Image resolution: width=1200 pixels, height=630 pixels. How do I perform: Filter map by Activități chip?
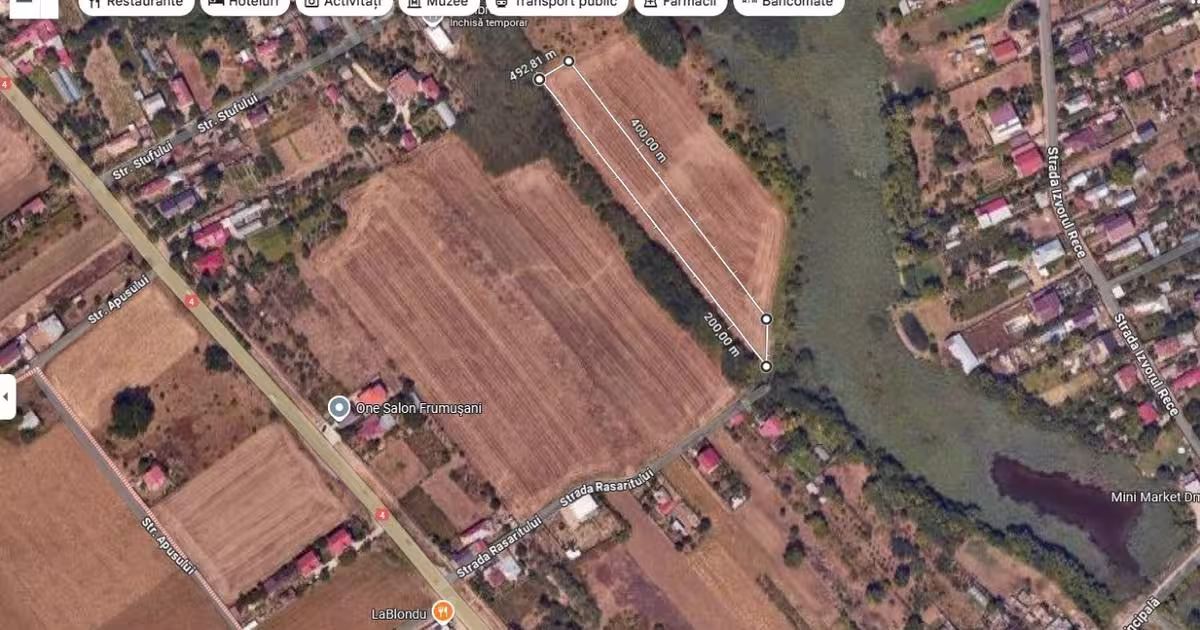click(343, 5)
